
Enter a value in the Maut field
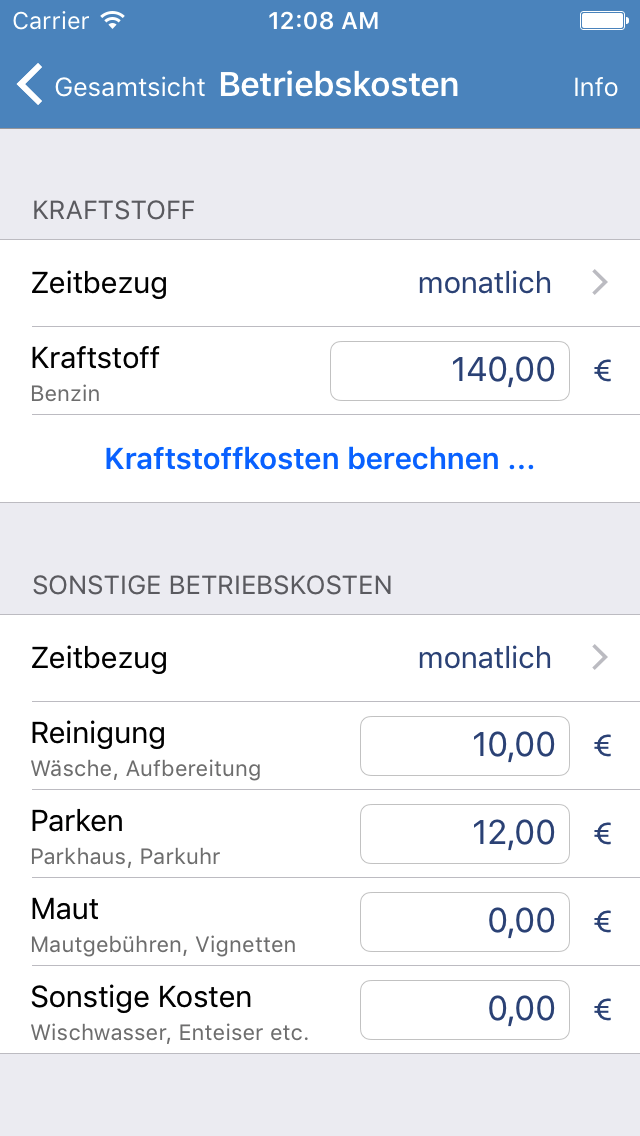click(x=465, y=922)
